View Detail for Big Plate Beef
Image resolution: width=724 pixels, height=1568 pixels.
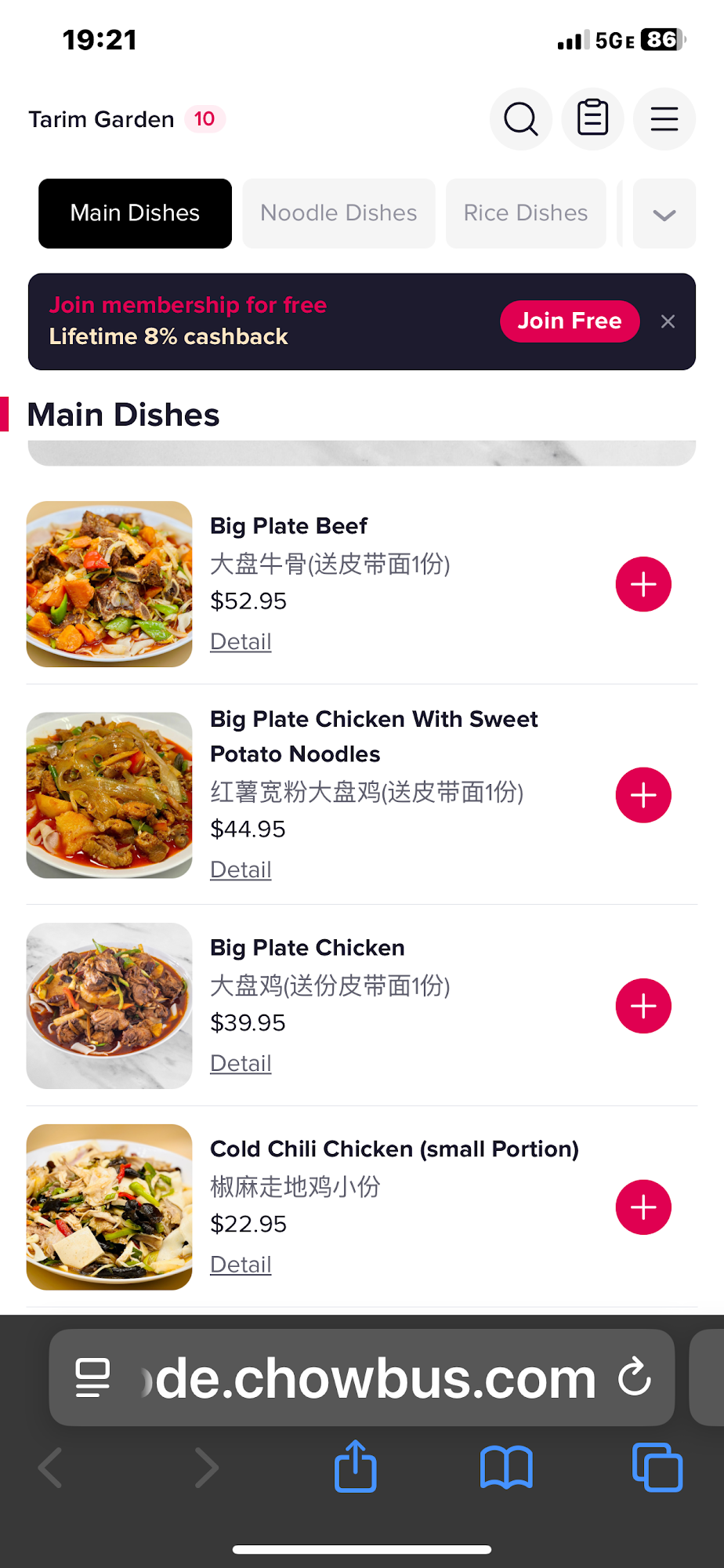(241, 642)
